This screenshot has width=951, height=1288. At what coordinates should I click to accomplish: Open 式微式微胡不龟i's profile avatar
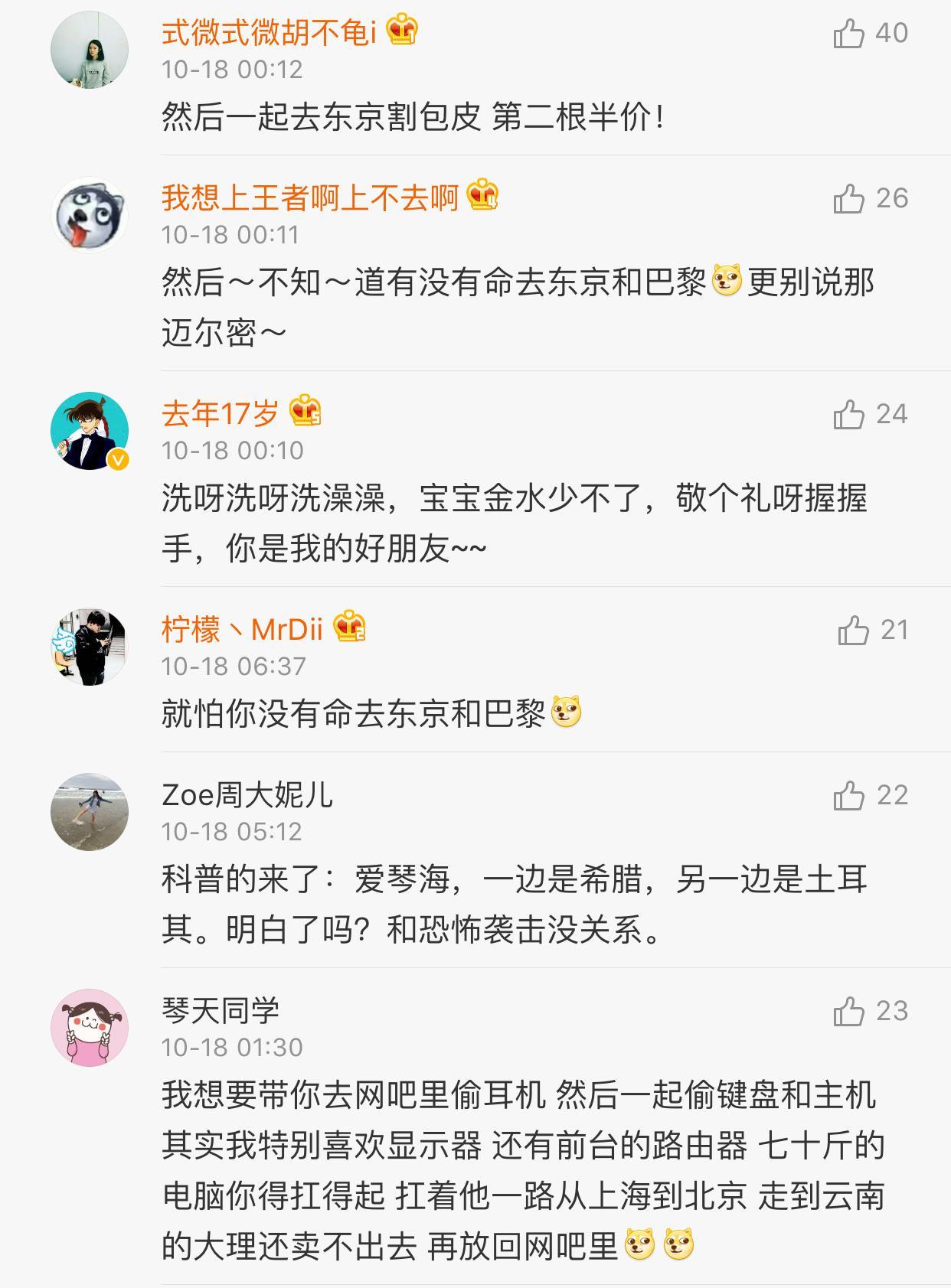pyautogui.click(x=90, y=50)
